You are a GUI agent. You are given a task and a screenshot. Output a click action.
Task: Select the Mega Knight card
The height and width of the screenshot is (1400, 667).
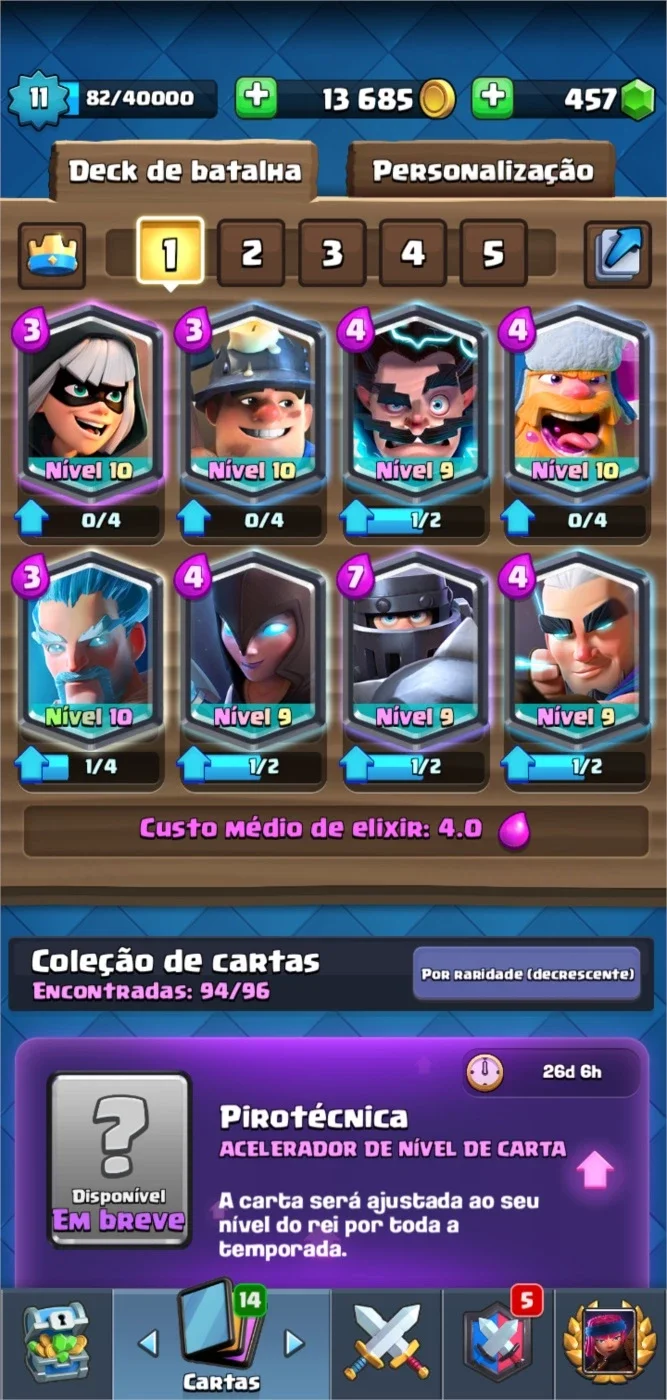pos(415,646)
